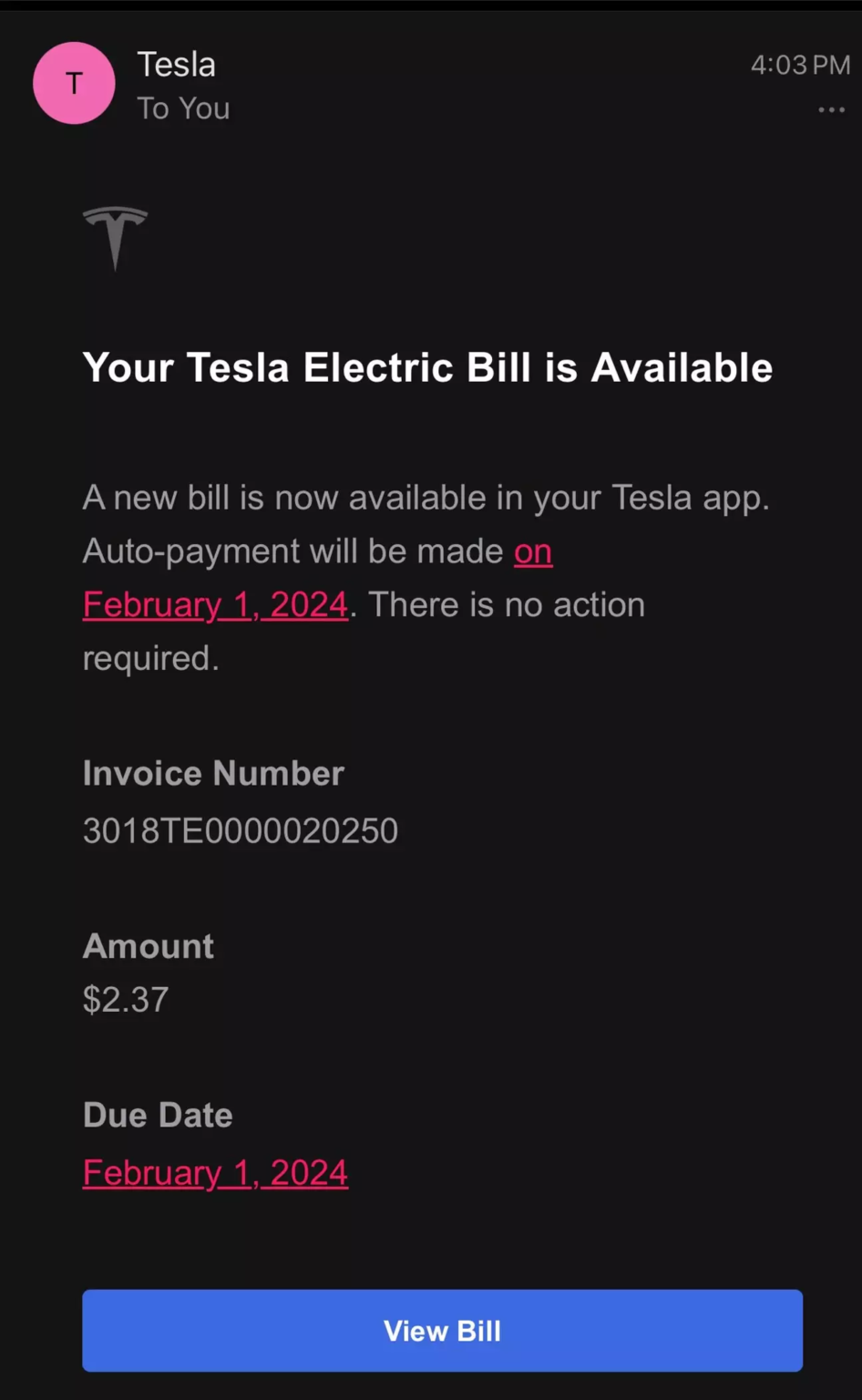Click the 'A new bill is now available' text
Screen dimensions: 862x1400
(x=426, y=497)
